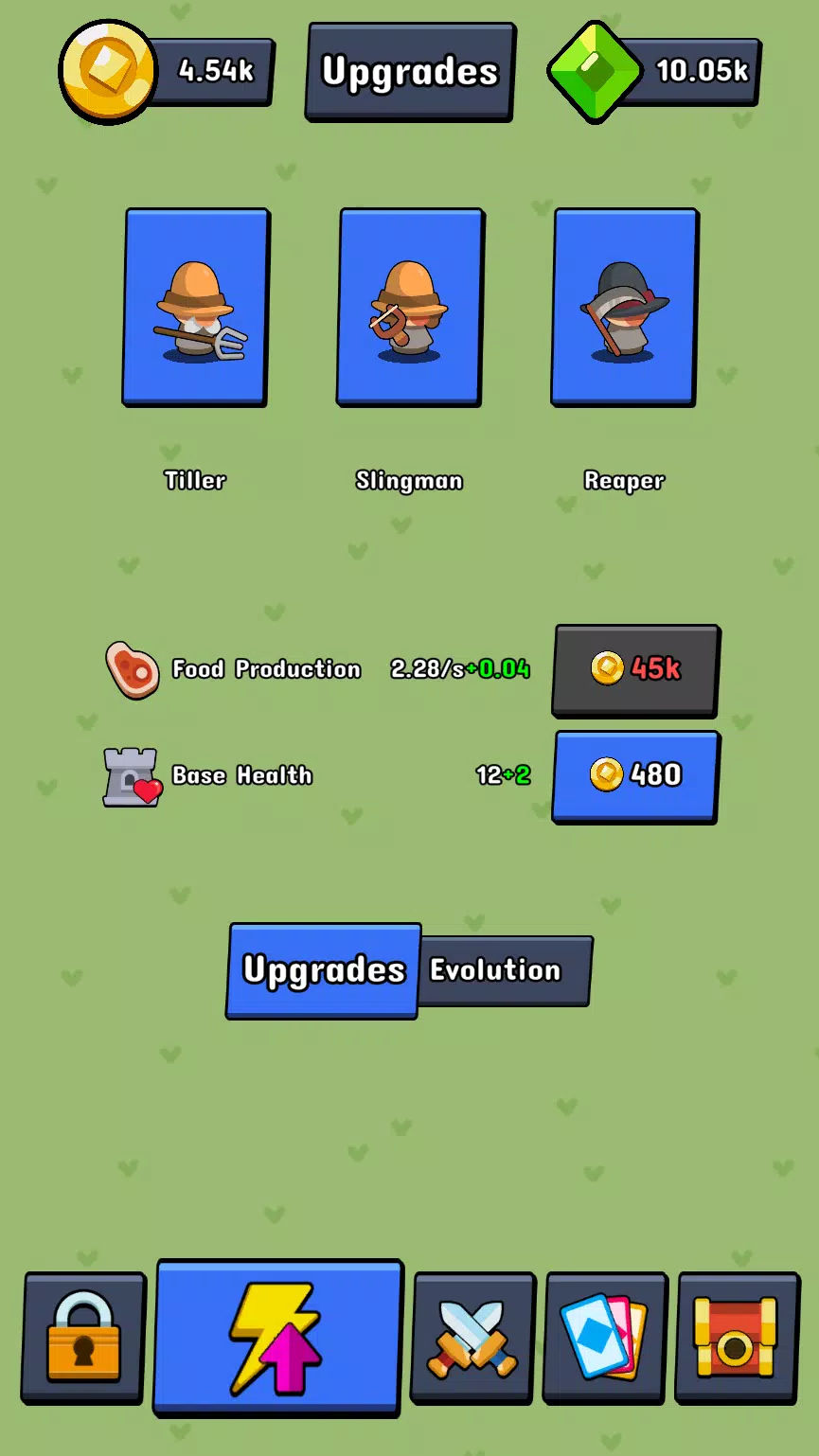Screen dimensions: 819x1456
Task: Open the Reaper unit card
Action: point(625,308)
